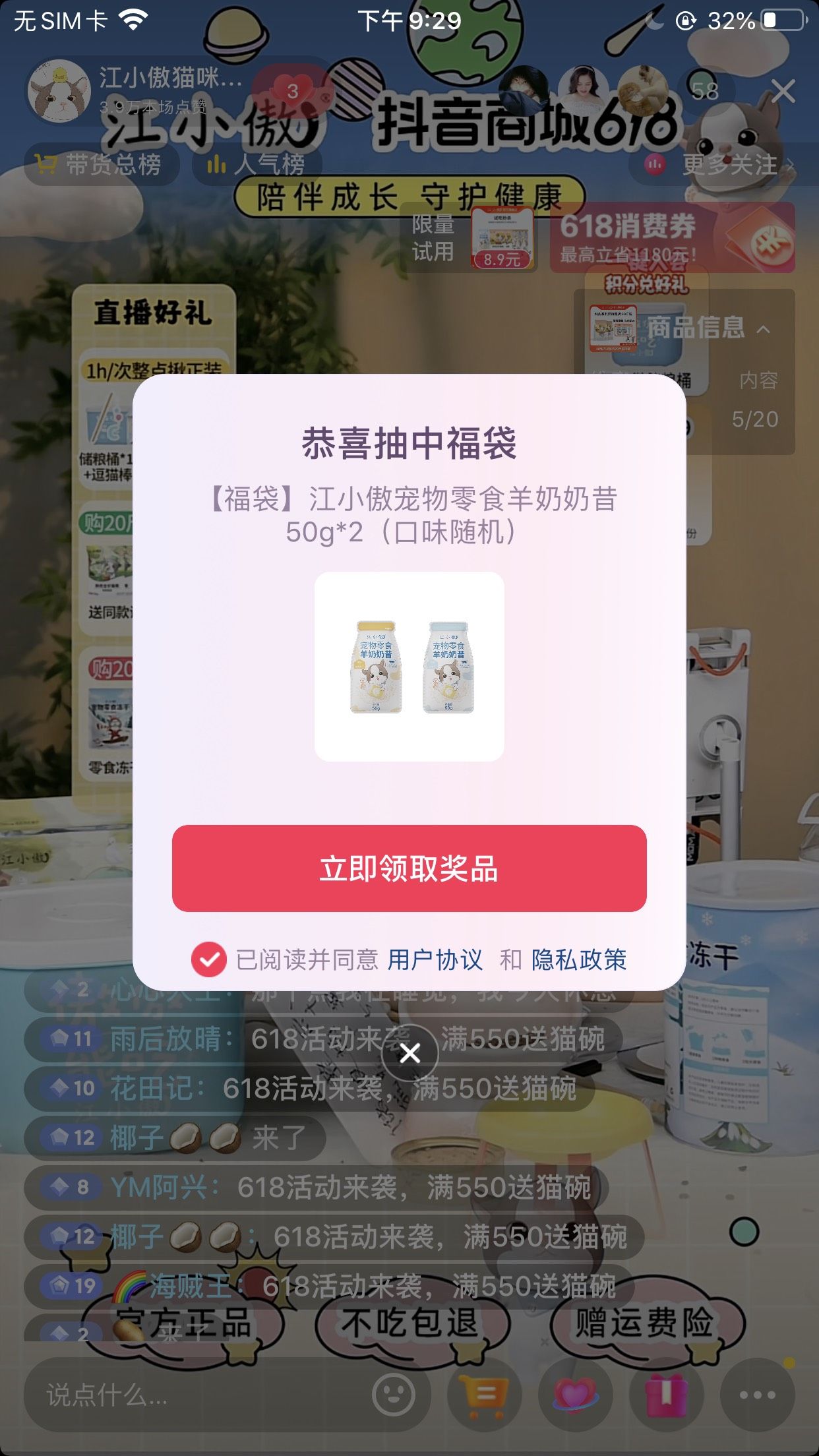
Task: View the 58 online viewers list
Action: 705,91
